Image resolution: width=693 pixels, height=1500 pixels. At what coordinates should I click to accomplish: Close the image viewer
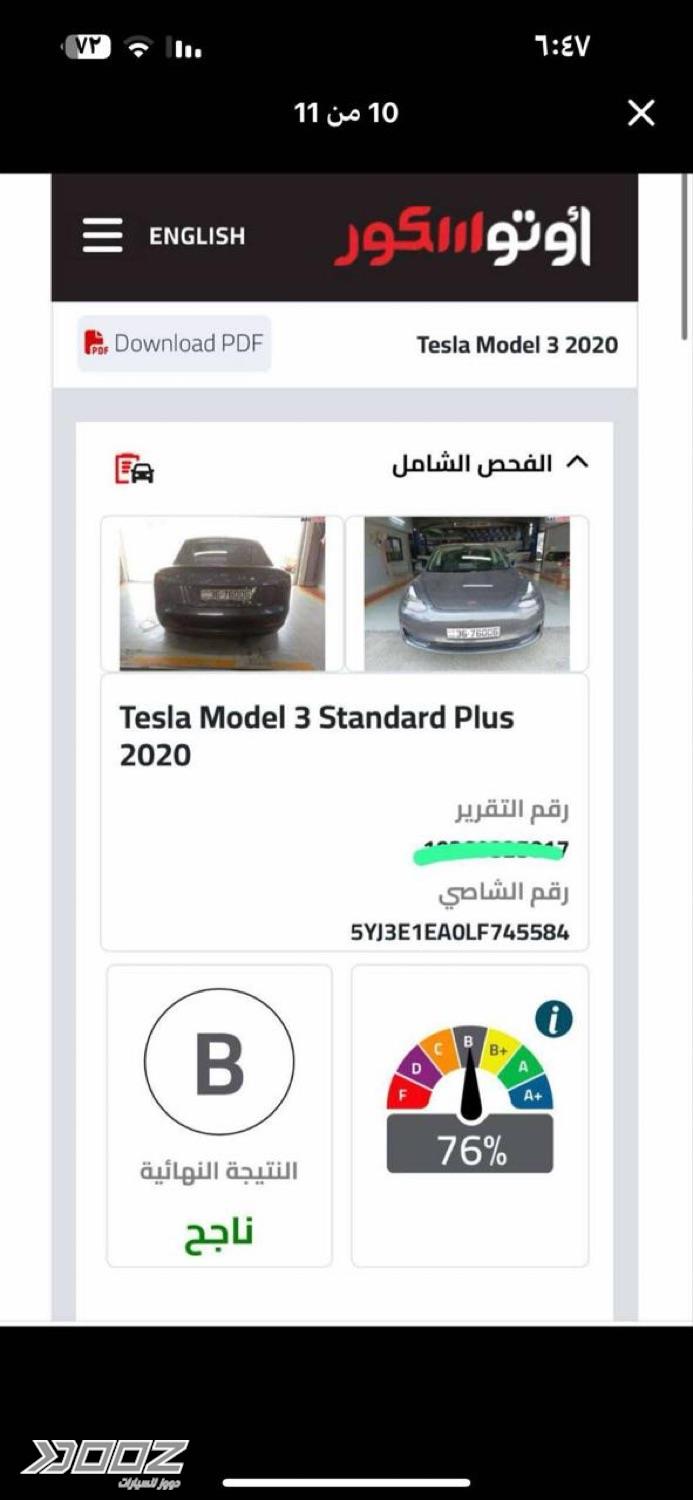(x=640, y=113)
